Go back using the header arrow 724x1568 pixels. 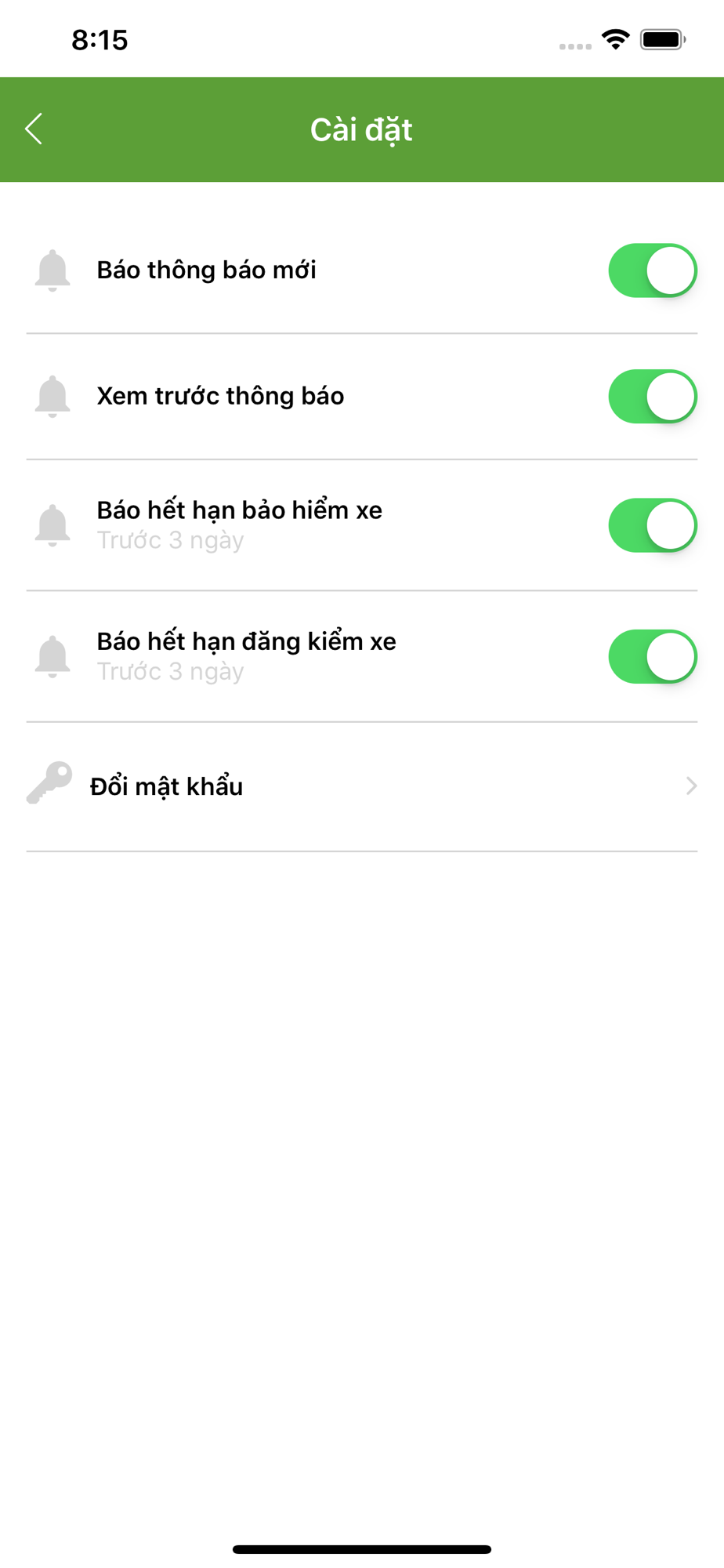tap(34, 129)
